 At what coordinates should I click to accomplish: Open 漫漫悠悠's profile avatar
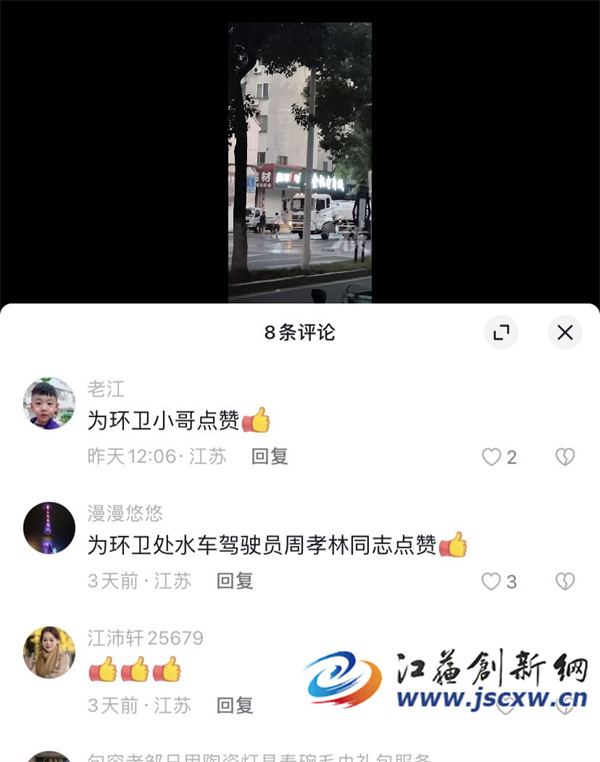pos(49,528)
